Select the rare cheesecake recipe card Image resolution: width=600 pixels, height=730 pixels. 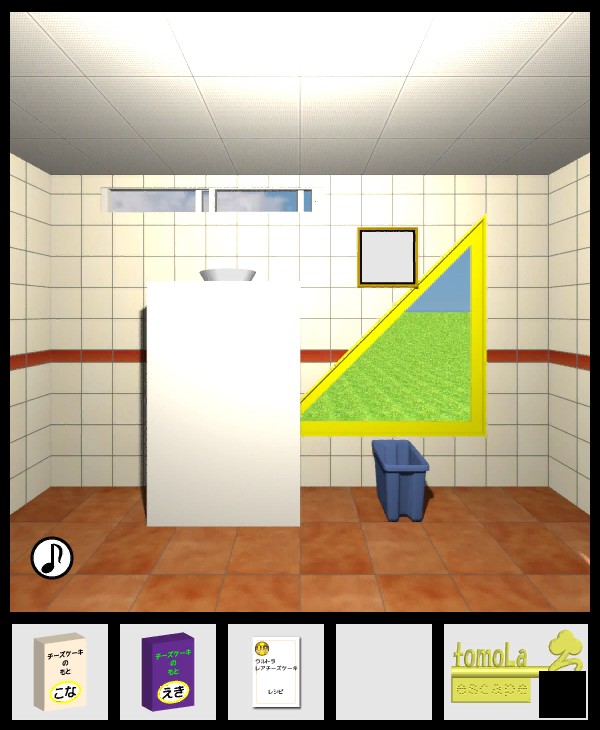(276, 672)
